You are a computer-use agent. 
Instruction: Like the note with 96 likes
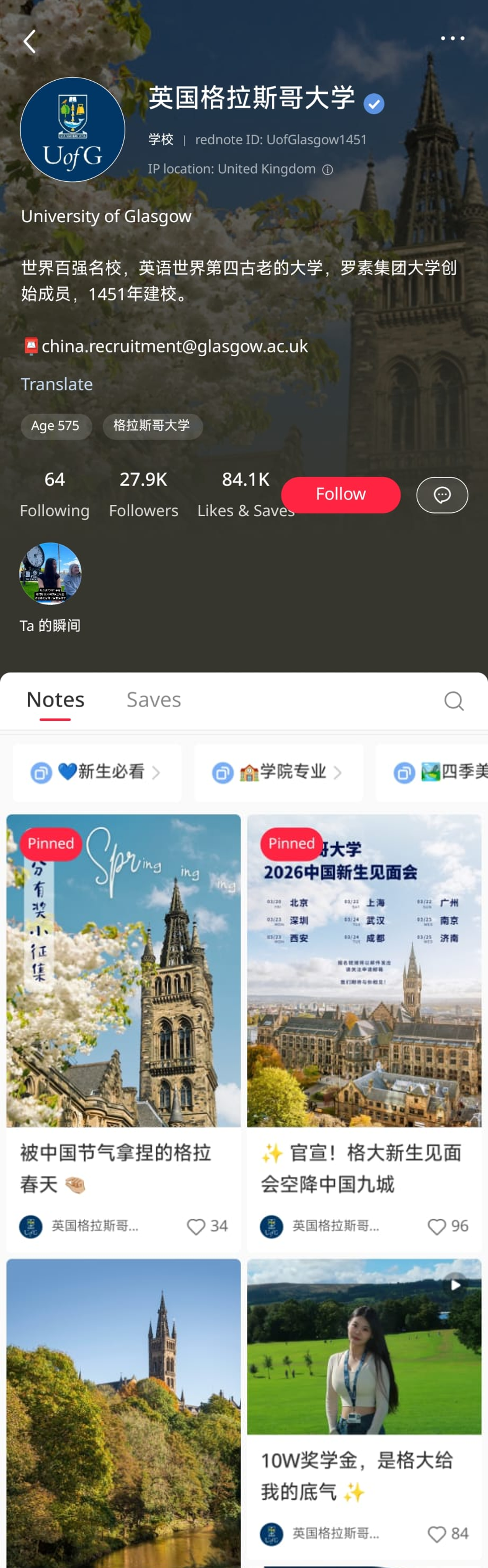point(436,1226)
